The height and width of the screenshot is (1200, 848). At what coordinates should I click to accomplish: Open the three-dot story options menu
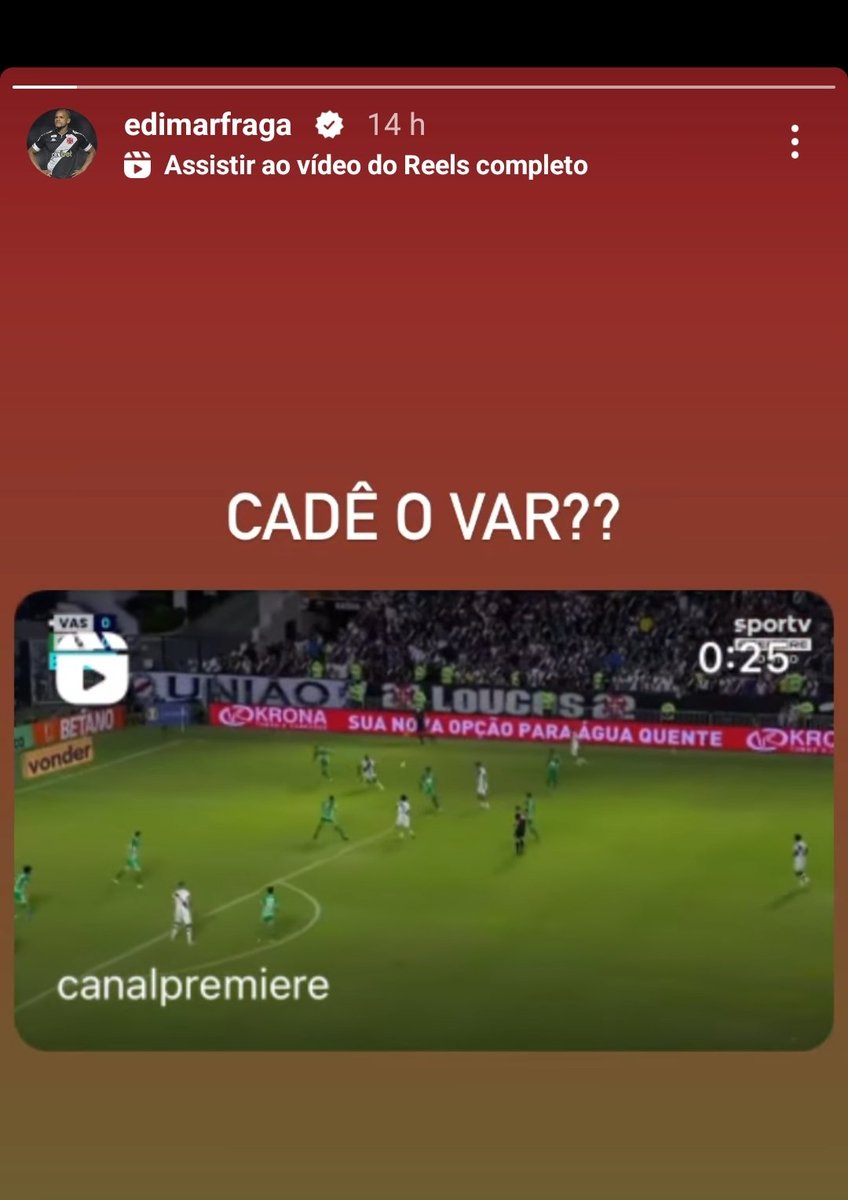point(794,142)
